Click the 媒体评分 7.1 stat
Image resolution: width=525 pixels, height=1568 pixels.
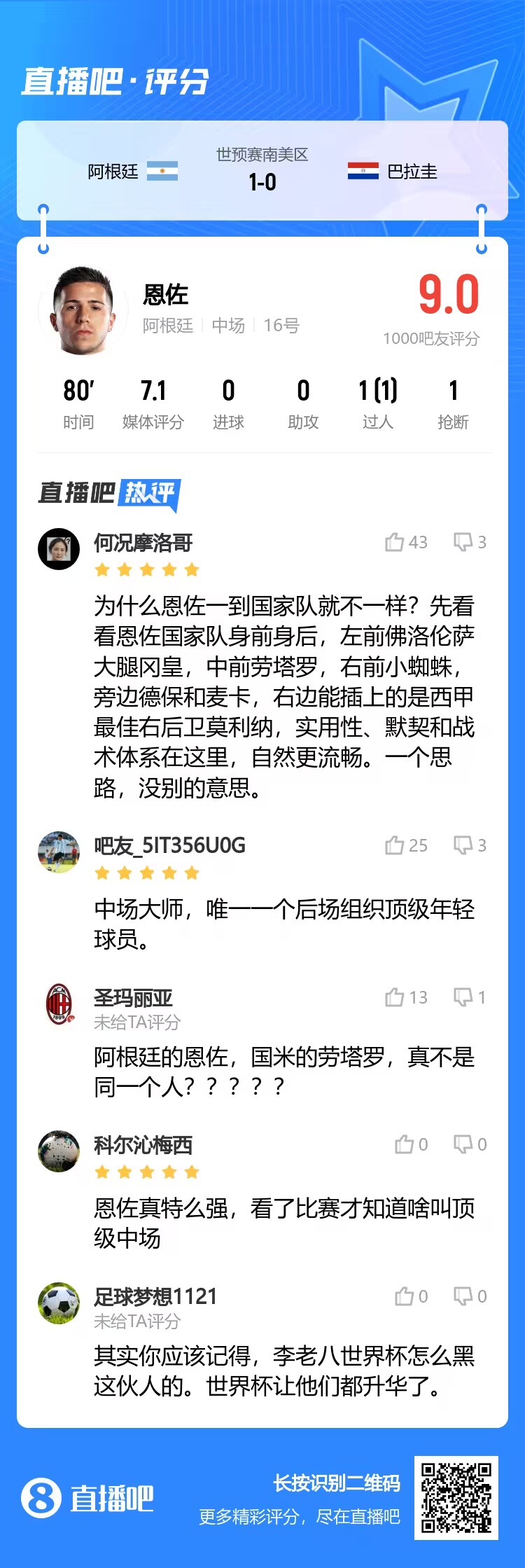pos(153,403)
